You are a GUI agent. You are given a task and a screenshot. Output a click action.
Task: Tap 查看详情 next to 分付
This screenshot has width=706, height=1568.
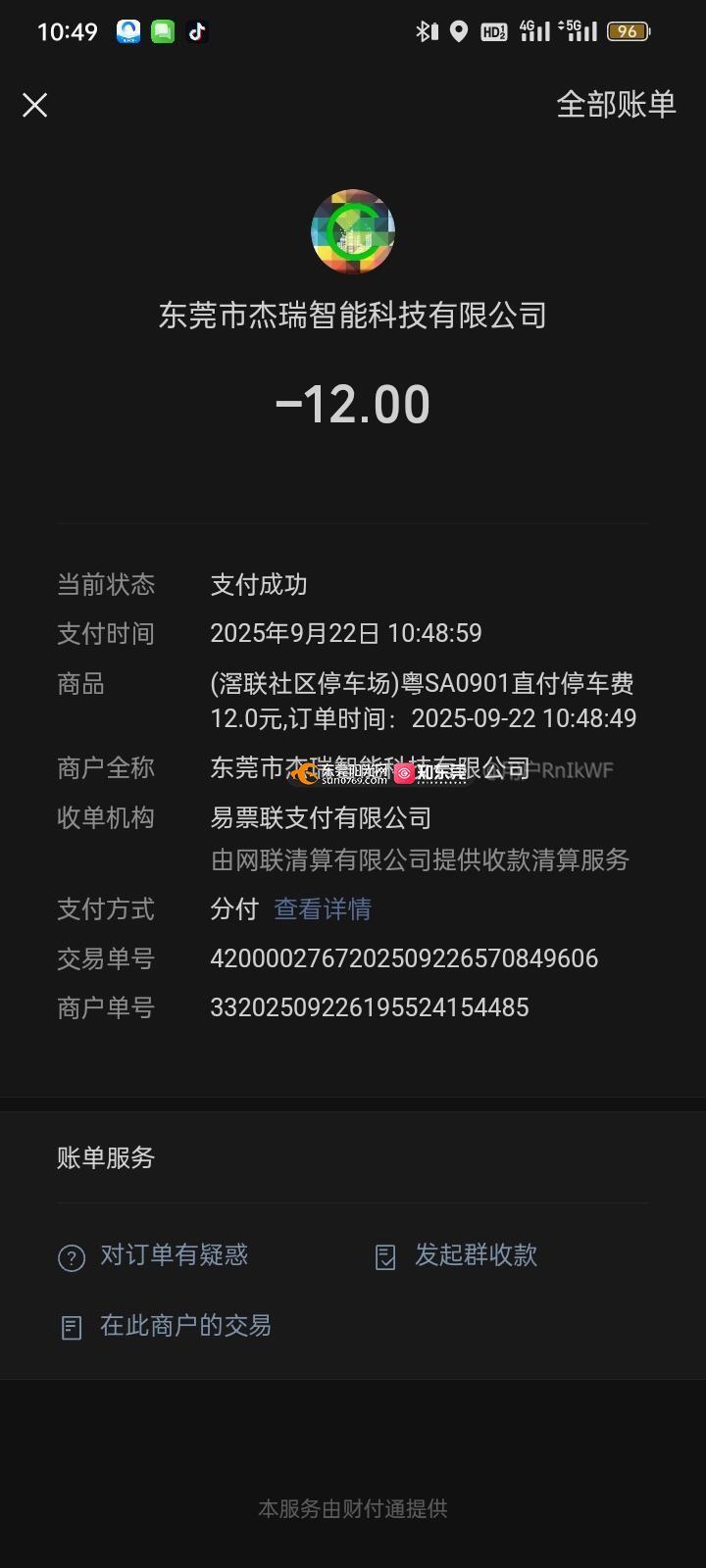point(322,909)
